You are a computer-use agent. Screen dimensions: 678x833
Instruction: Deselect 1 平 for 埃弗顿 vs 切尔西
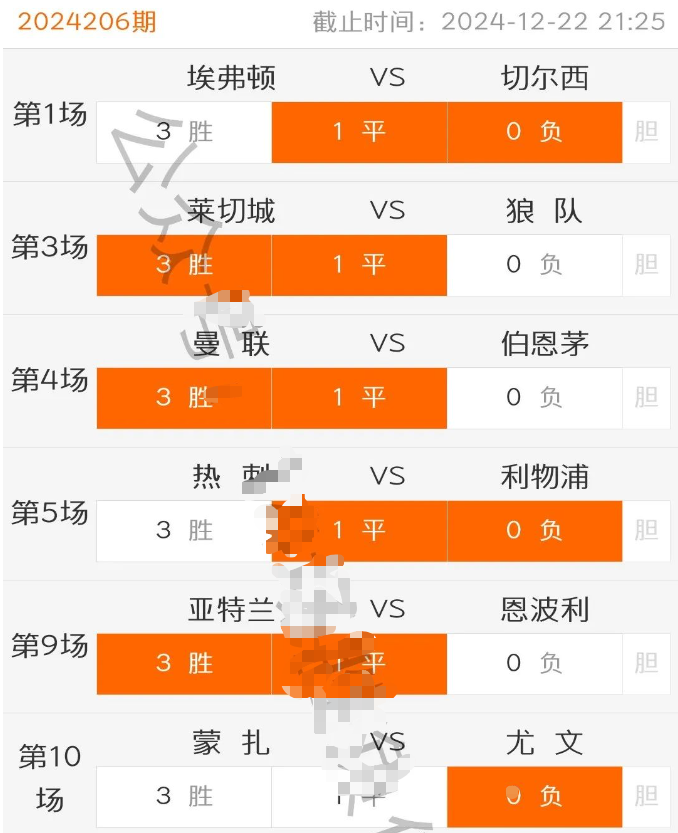point(359,132)
